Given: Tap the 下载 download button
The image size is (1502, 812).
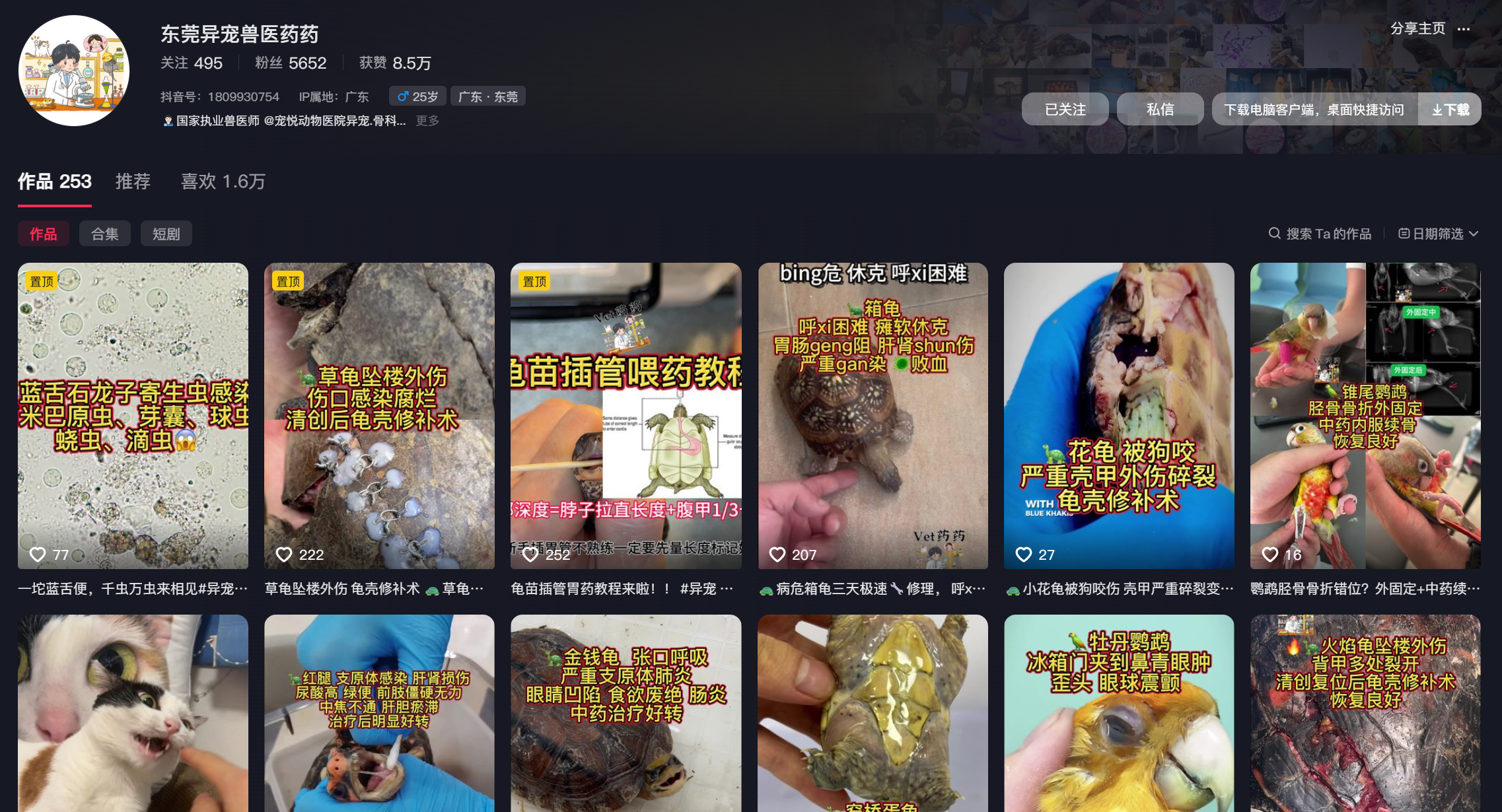Looking at the screenshot, I should pos(1450,110).
